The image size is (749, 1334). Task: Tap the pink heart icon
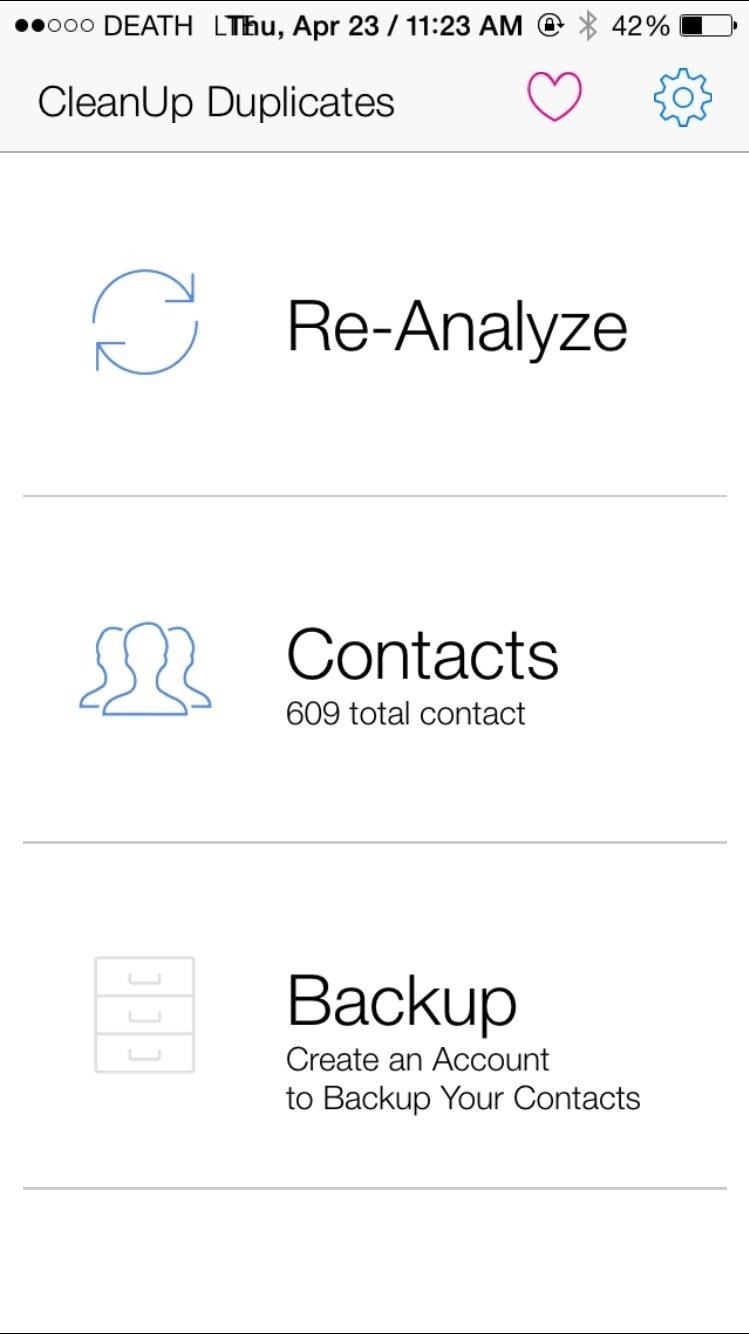pos(554,98)
